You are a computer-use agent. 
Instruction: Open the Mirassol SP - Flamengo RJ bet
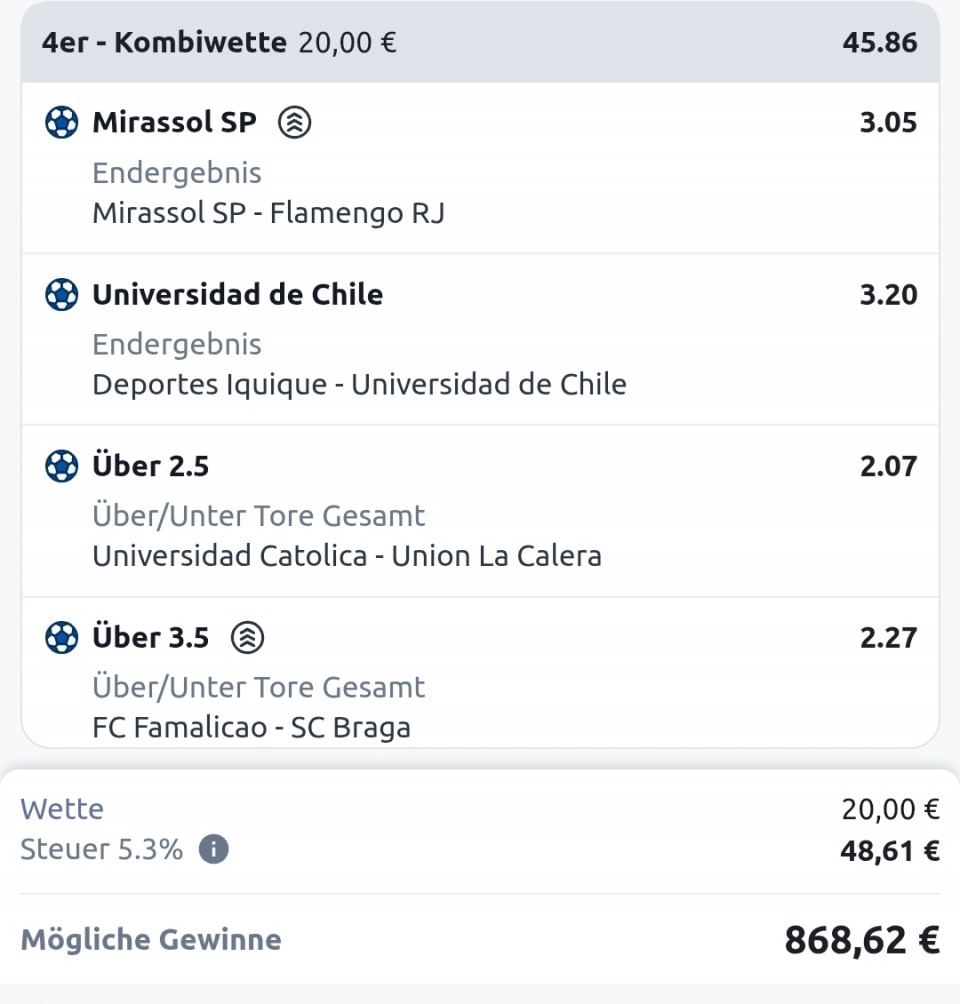pos(268,213)
